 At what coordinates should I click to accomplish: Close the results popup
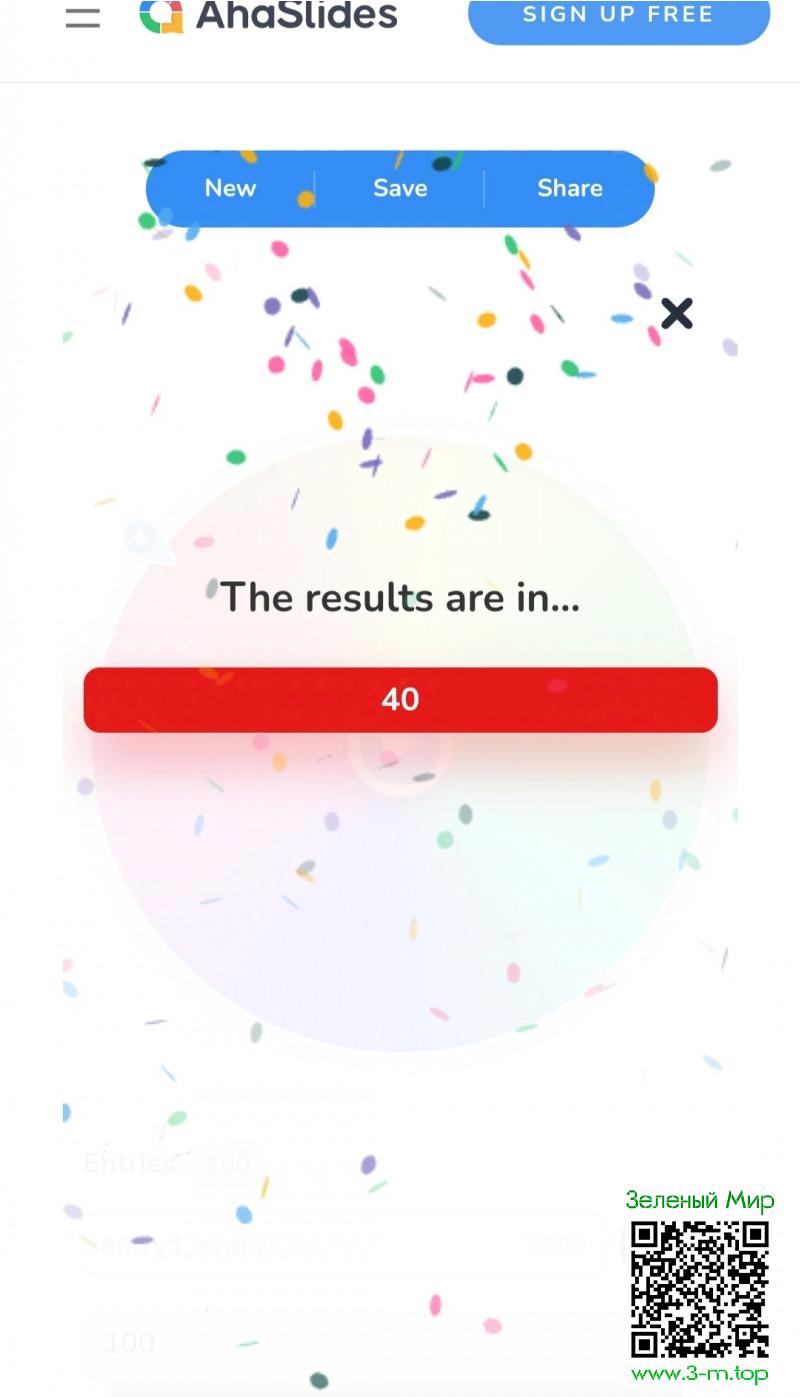coord(677,314)
